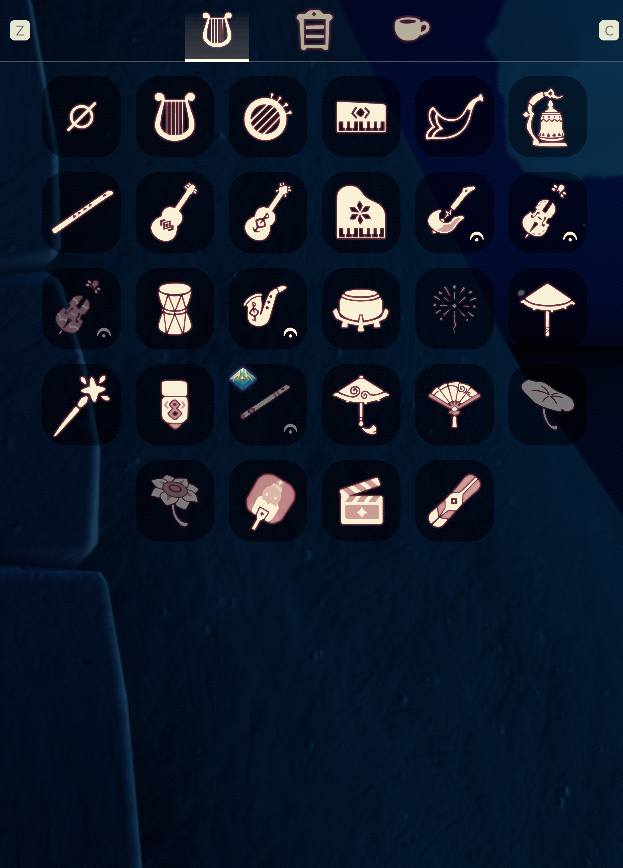The width and height of the screenshot is (623, 868).
Task: Switch to the teacup tab
Action: 411,29
